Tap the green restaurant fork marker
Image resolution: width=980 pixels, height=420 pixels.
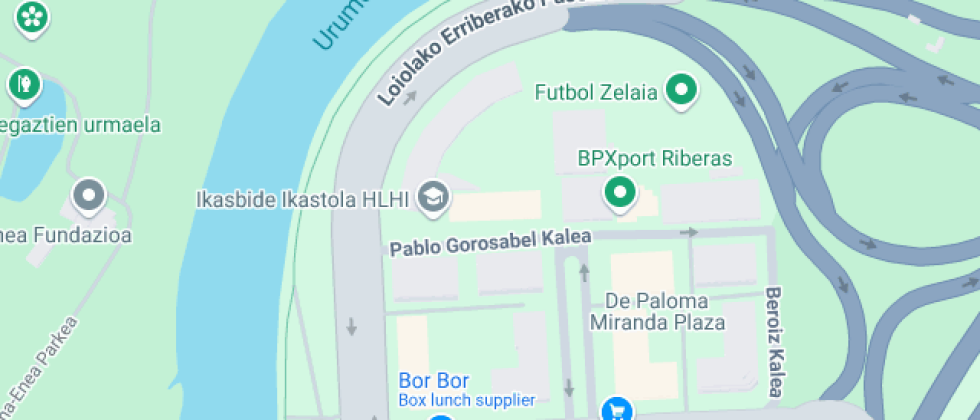[24, 84]
